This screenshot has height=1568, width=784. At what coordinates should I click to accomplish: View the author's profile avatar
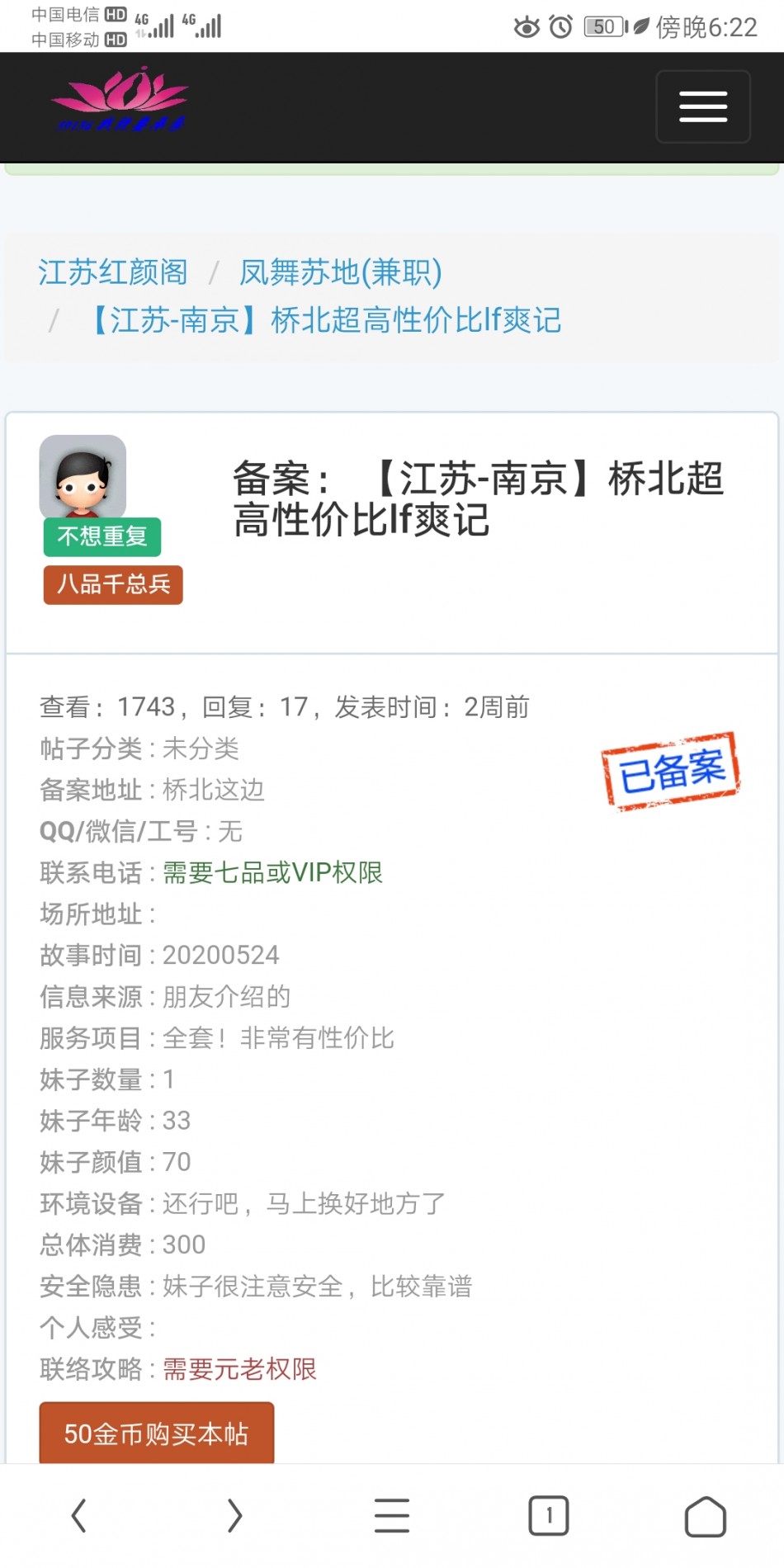83,477
